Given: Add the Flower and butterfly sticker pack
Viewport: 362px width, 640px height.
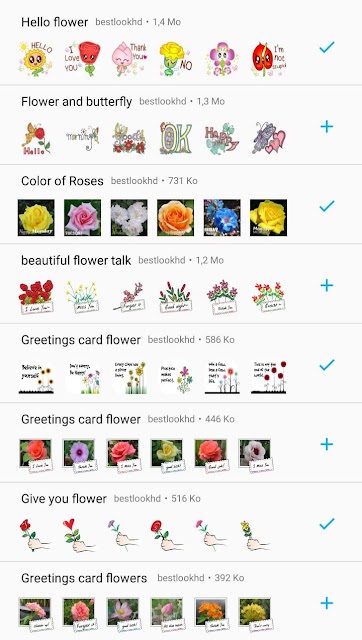Looking at the screenshot, I should tap(326, 127).
